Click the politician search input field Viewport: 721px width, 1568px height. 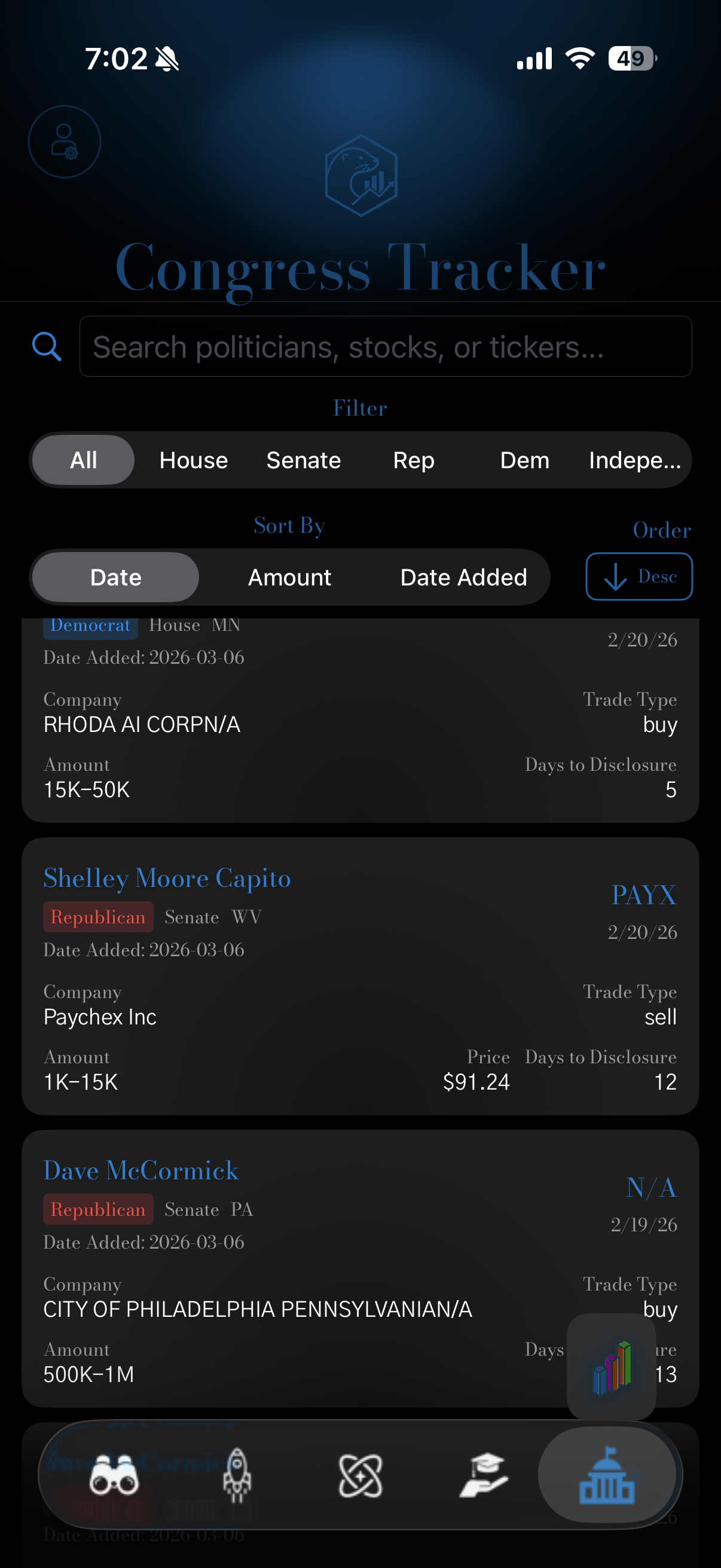[x=385, y=346]
